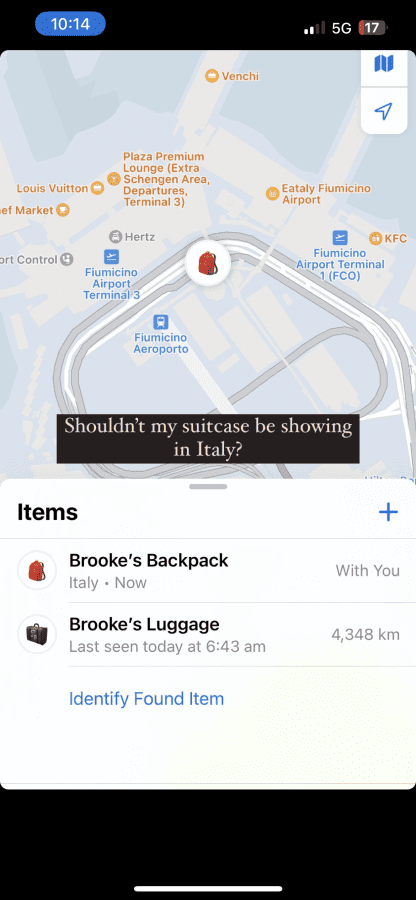The width and height of the screenshot is (416, 900).
Task: Select Fiumicino Aeroporto station on map
Action: [161, 334]
